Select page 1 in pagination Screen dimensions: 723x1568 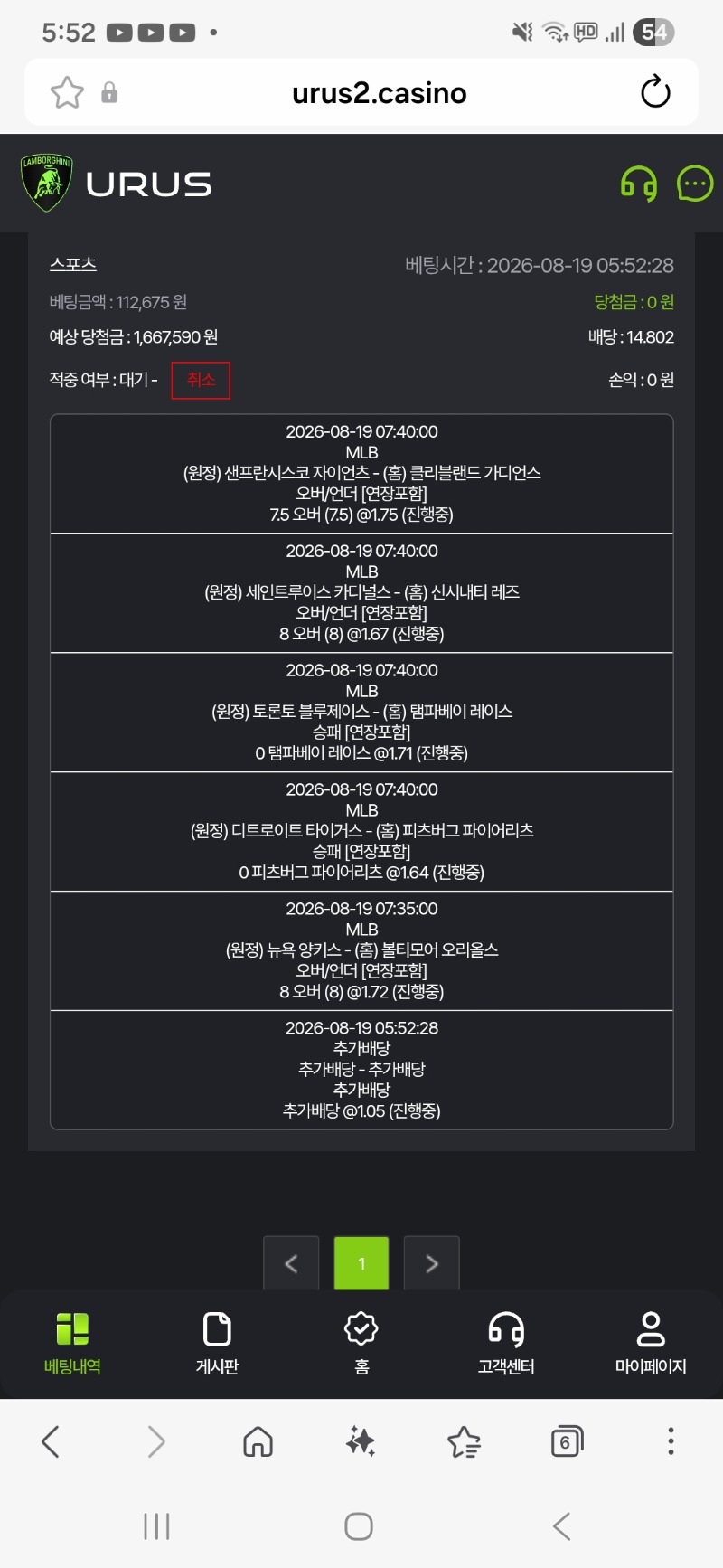(x=361, y=1263)
